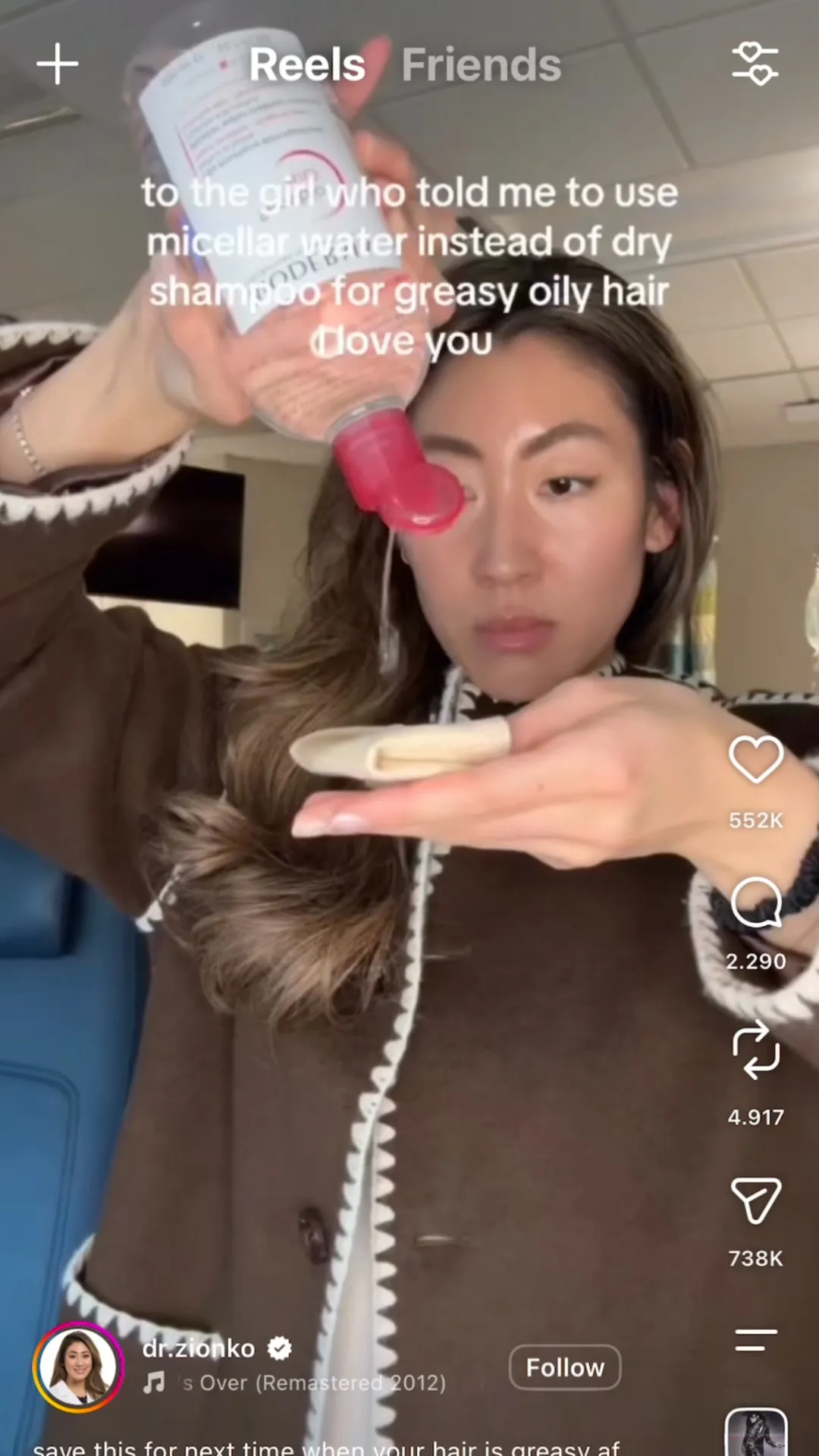Like this reel with the heart
The image size is (819, 1456).
point(756,759)
